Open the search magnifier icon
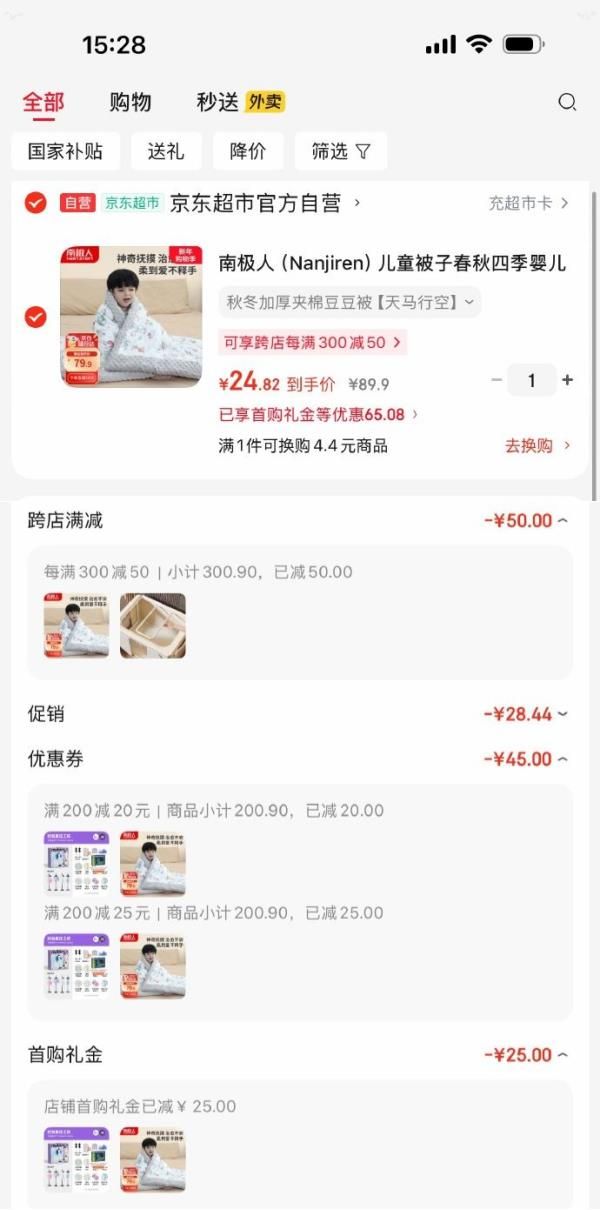The height and width of the screenshot is (1210, 600). pos(567,102)
